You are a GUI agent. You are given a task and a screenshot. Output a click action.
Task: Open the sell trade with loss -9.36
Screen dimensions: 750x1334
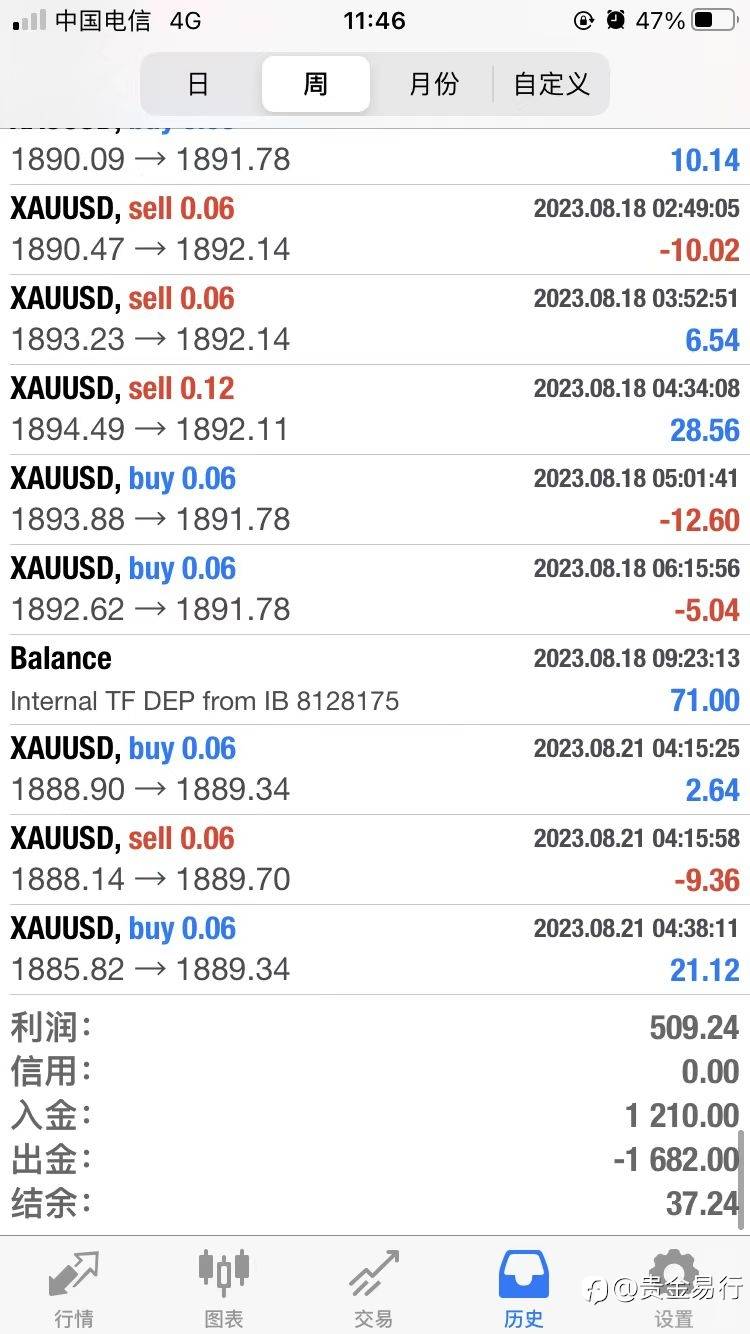[x=375, y=860]
